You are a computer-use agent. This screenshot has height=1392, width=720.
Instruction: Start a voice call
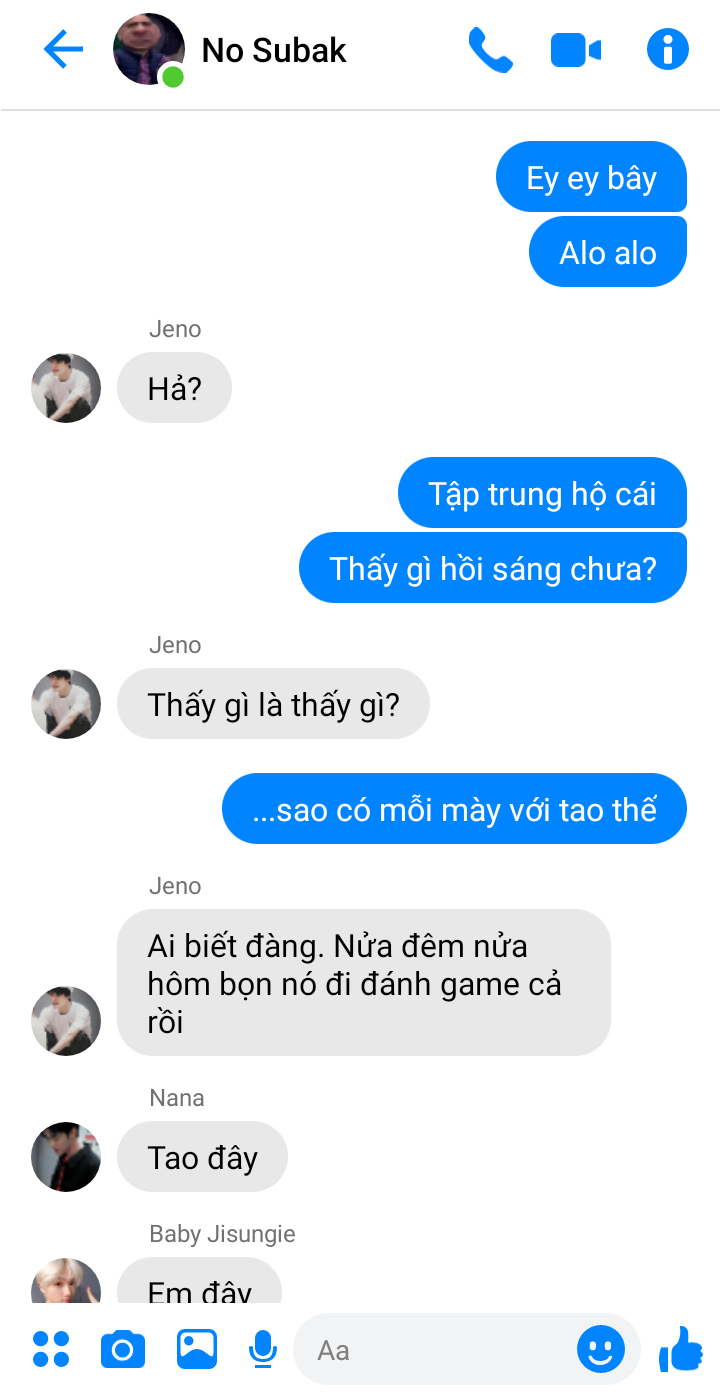pyautogui.click(x=490, y=50)
